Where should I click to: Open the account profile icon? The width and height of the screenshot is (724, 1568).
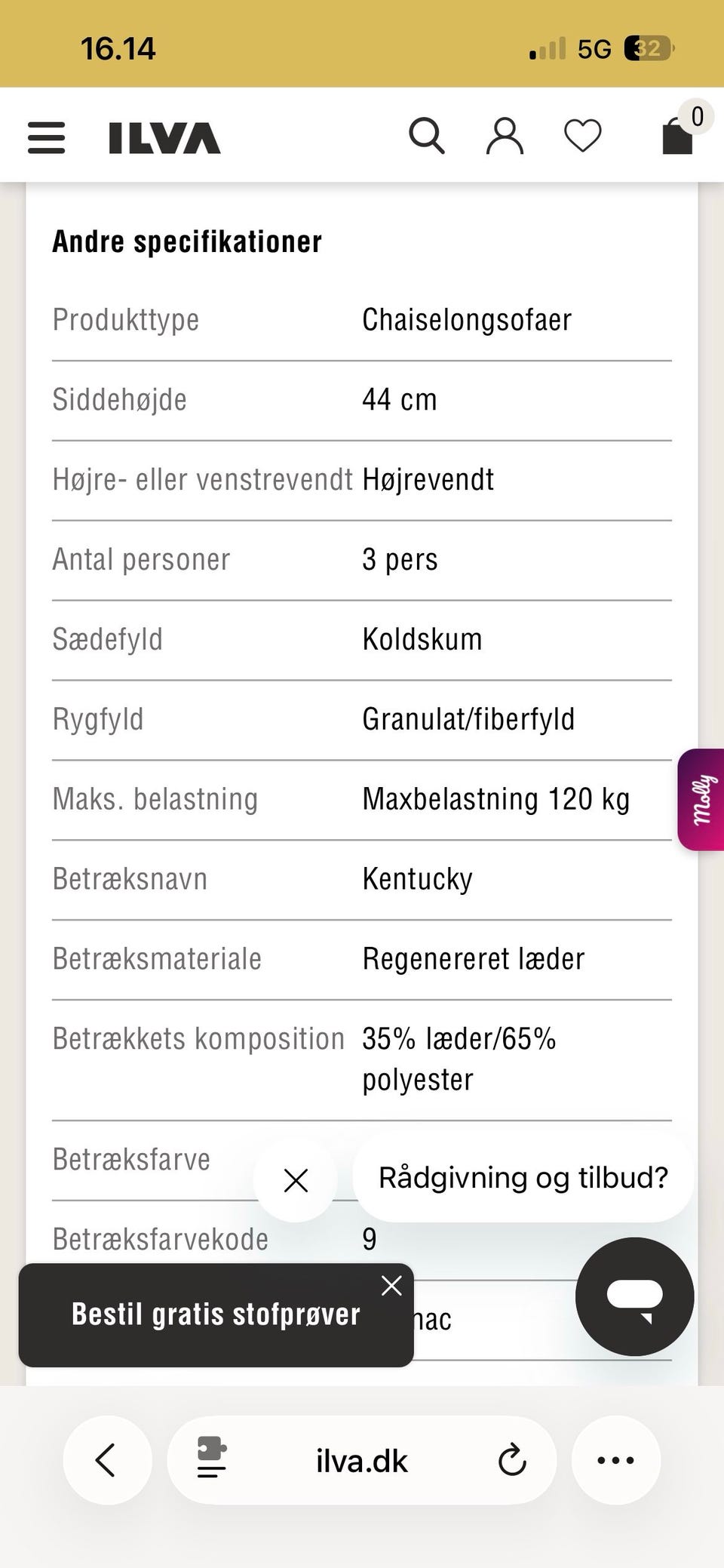pyautogui.click(x=504, y=136)
